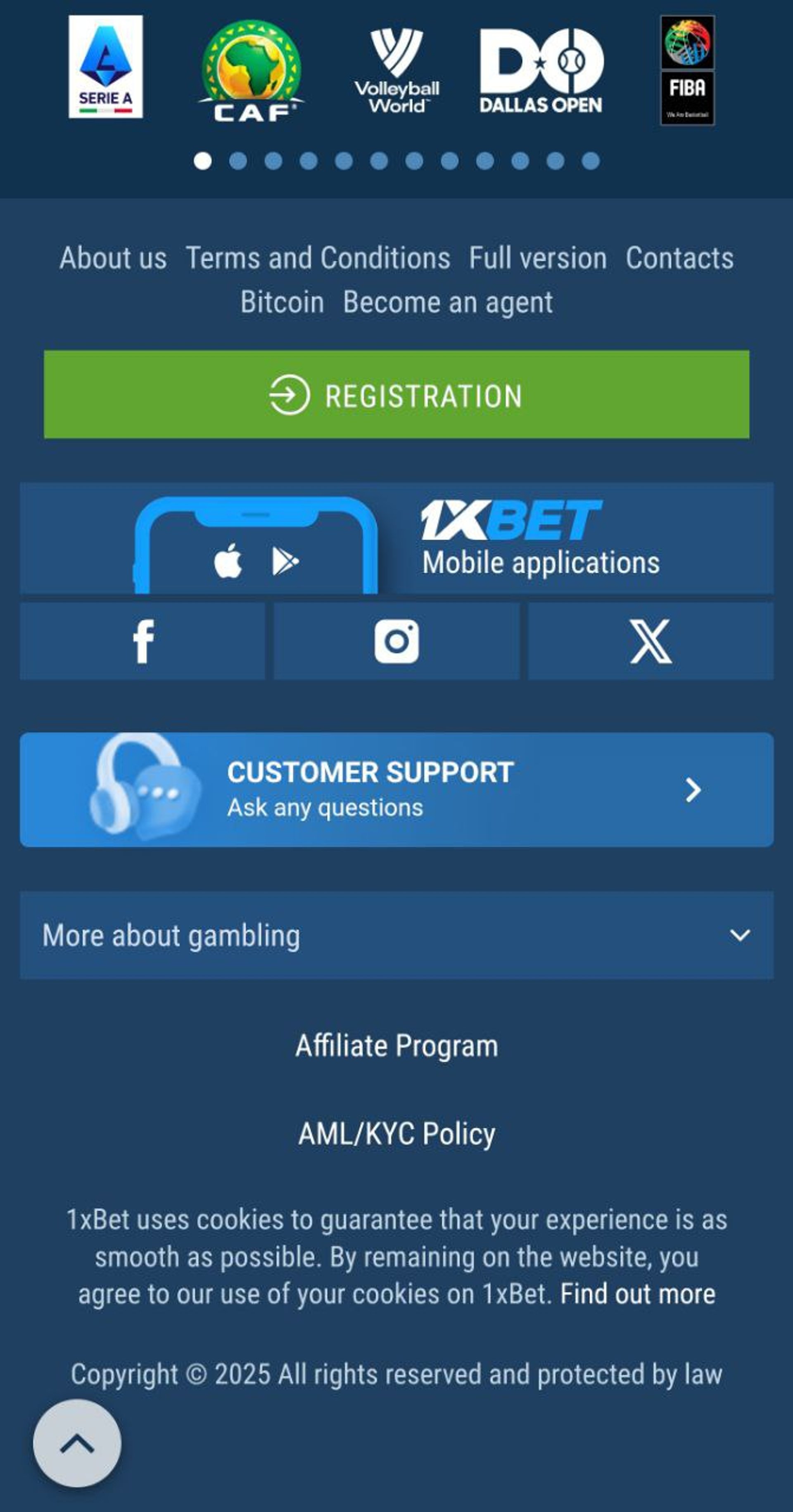The height and width of the screenshot is (1512, 793).
Task: Open the AML/KYC Policy link
Action: pyautogui.click(x=396, y=1133)
